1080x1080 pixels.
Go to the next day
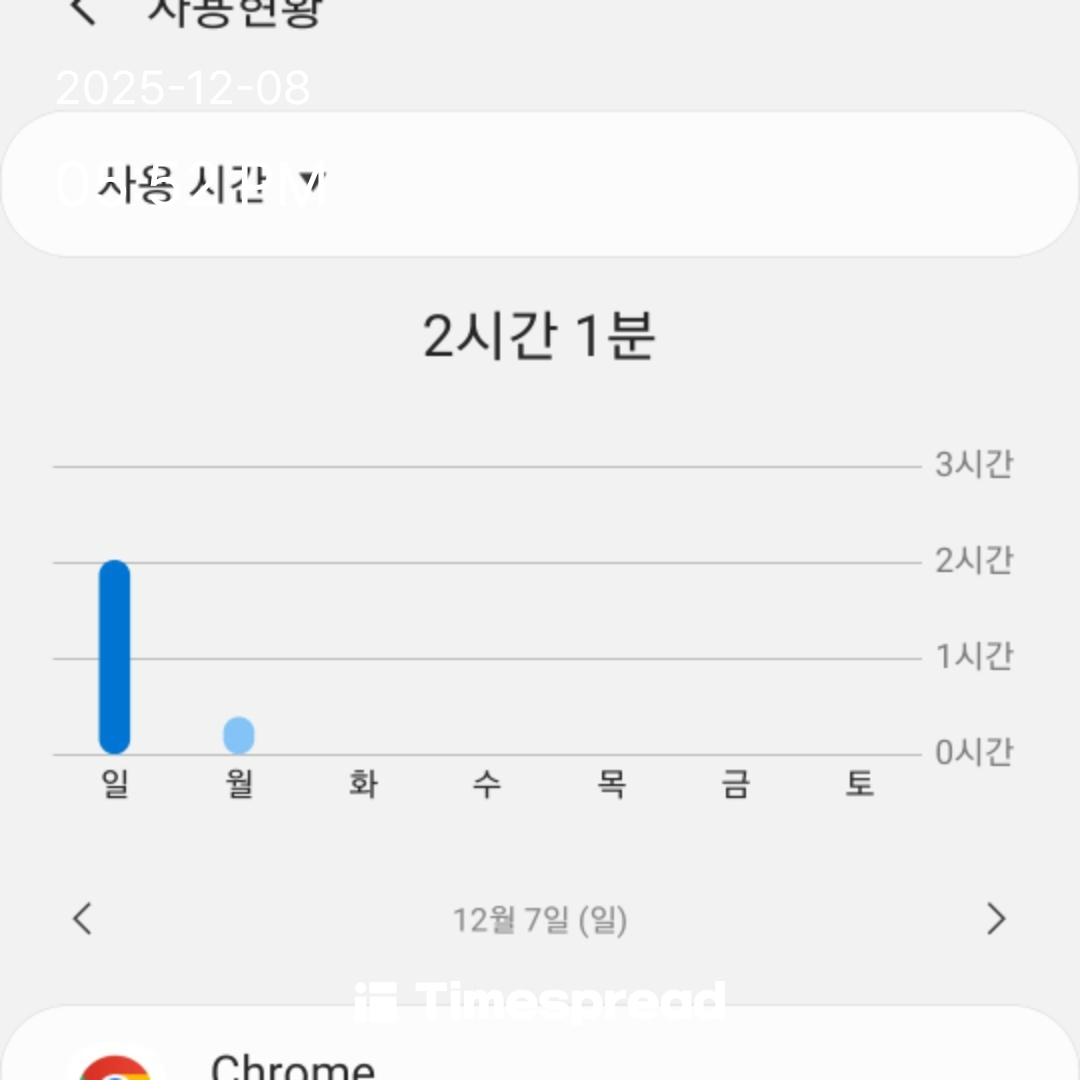pyautogui.click(x=996, y=918)
